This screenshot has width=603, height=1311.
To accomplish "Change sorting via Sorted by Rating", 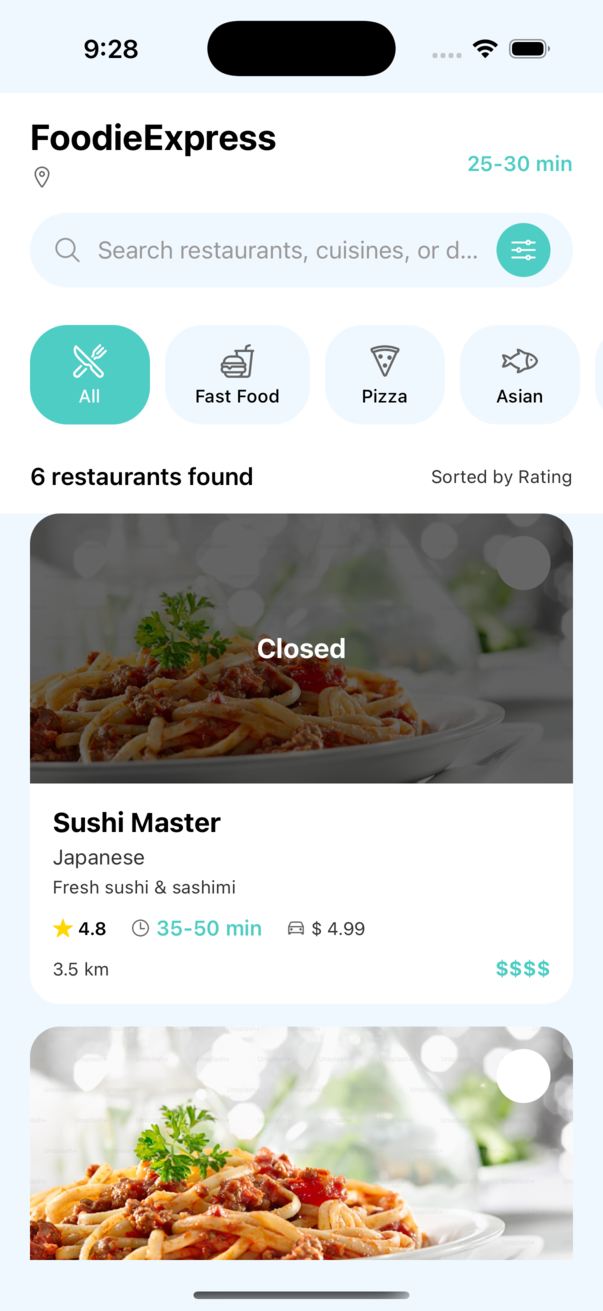I will point(501,477).
